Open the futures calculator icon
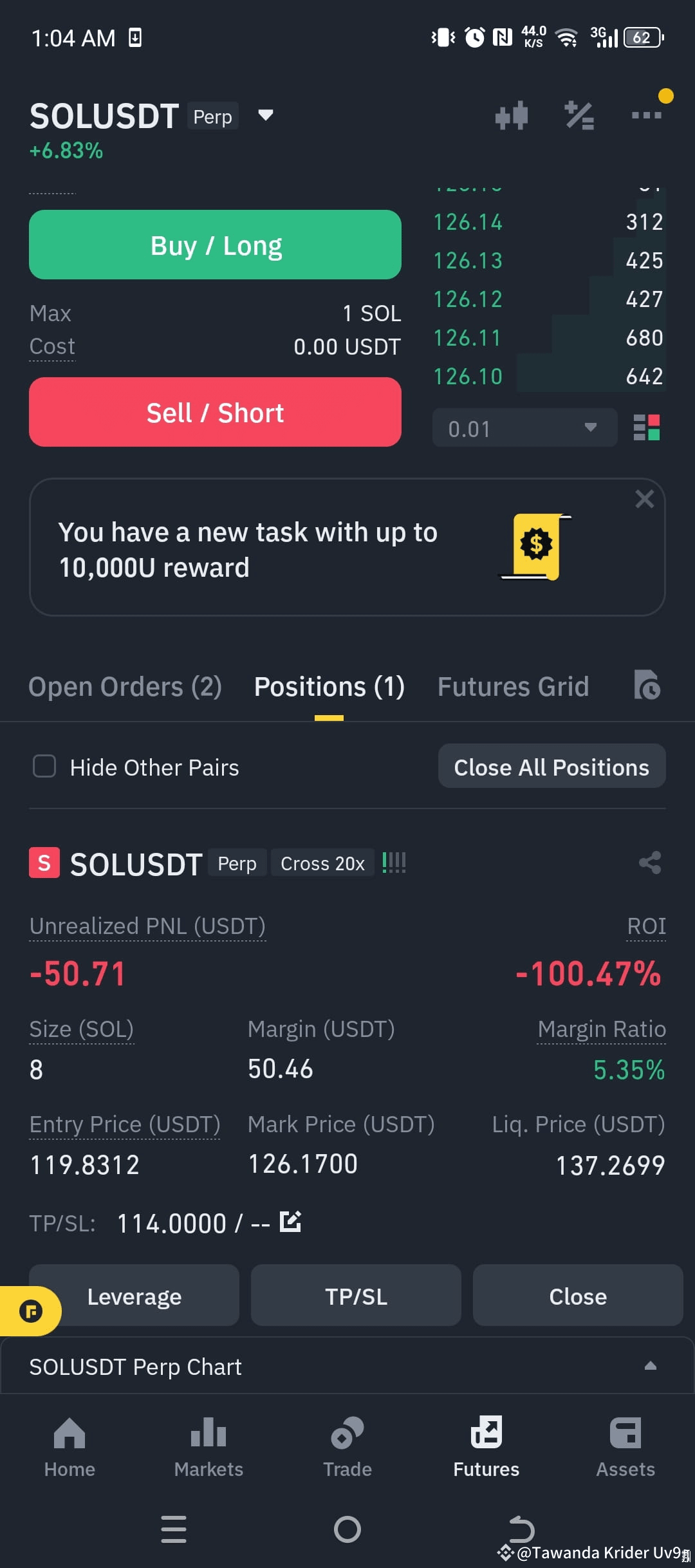695x1568 pixels. [x=579, y=115]
